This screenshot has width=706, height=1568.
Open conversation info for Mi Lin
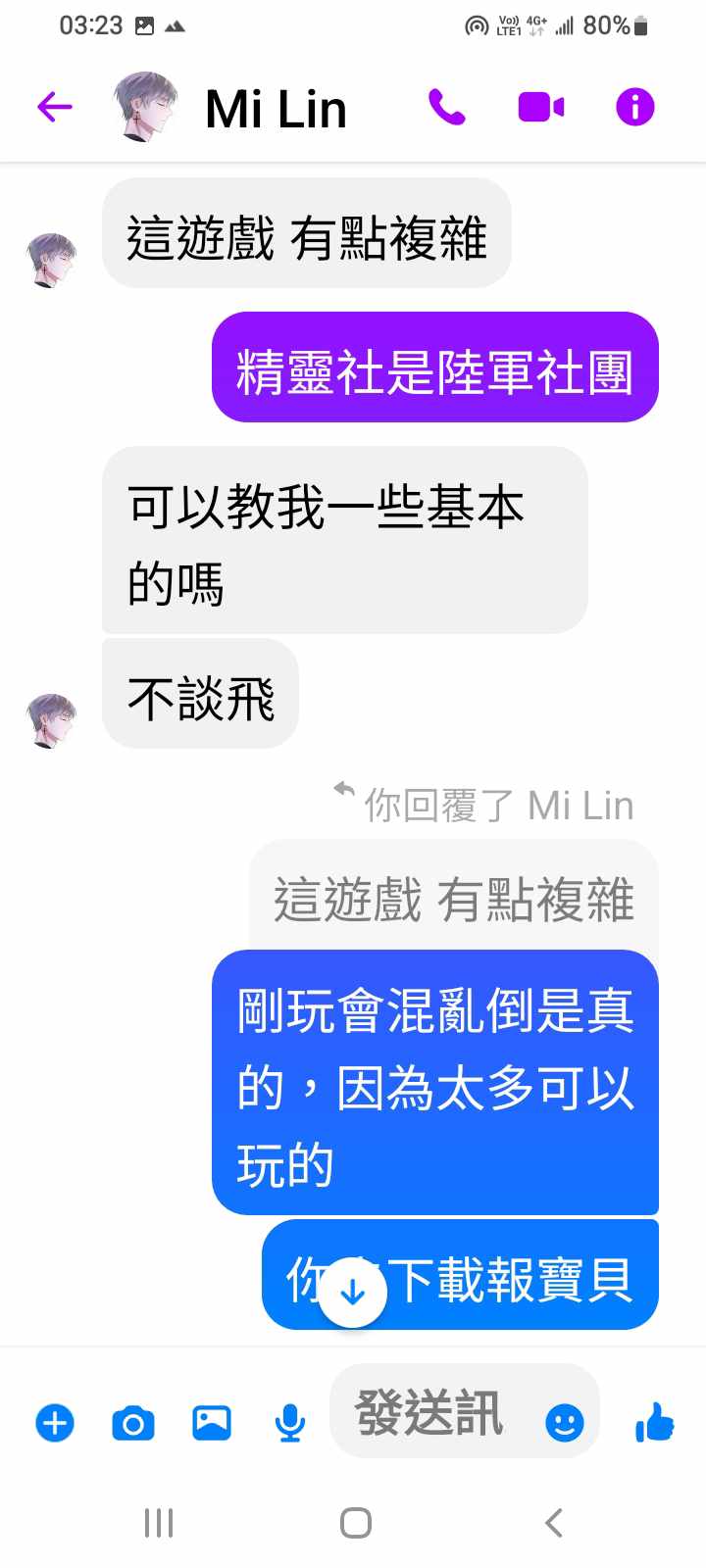[x=634, y=107]
